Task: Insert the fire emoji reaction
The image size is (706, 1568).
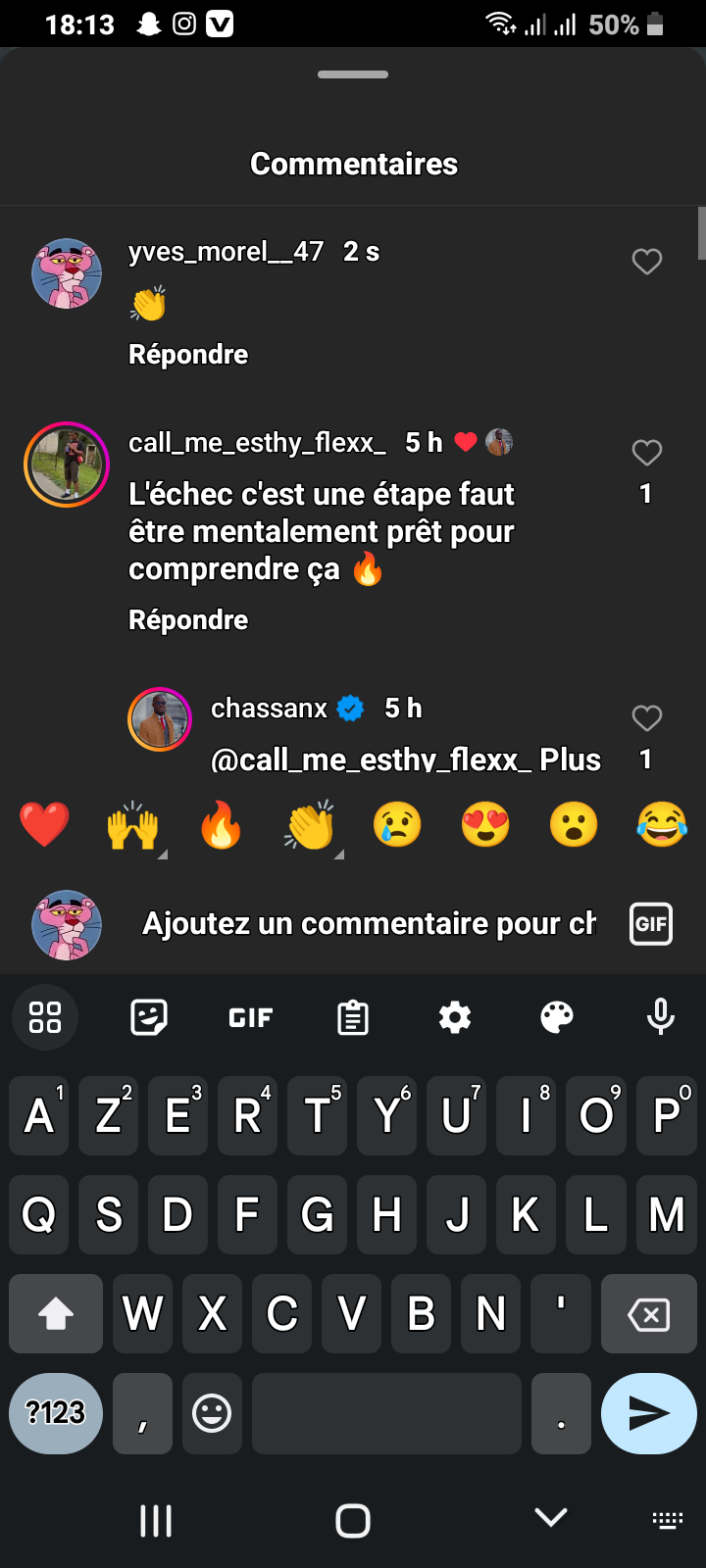Action: tap(221, 824)
